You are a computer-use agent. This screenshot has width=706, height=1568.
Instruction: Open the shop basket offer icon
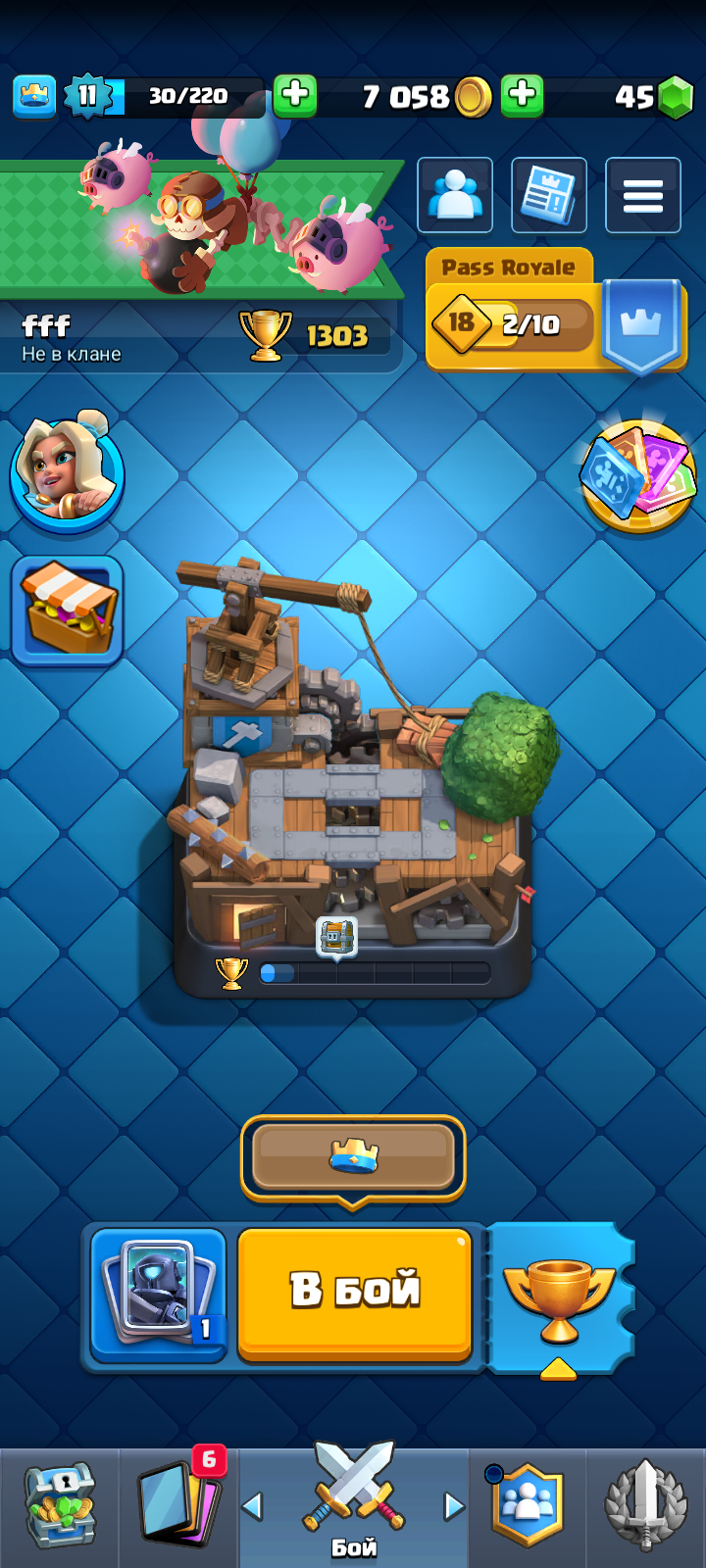[68, 611]
